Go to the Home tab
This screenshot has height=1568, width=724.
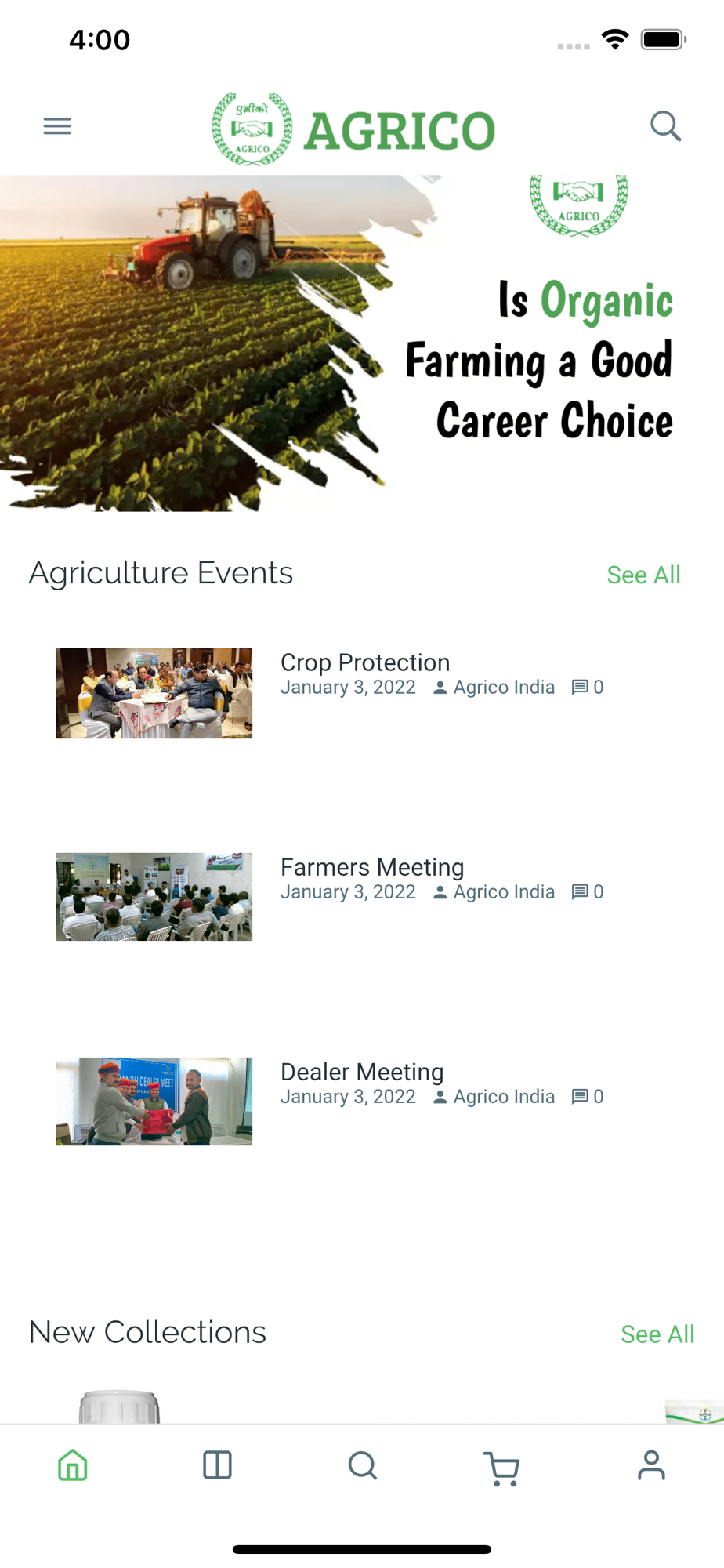(73, 1465)
